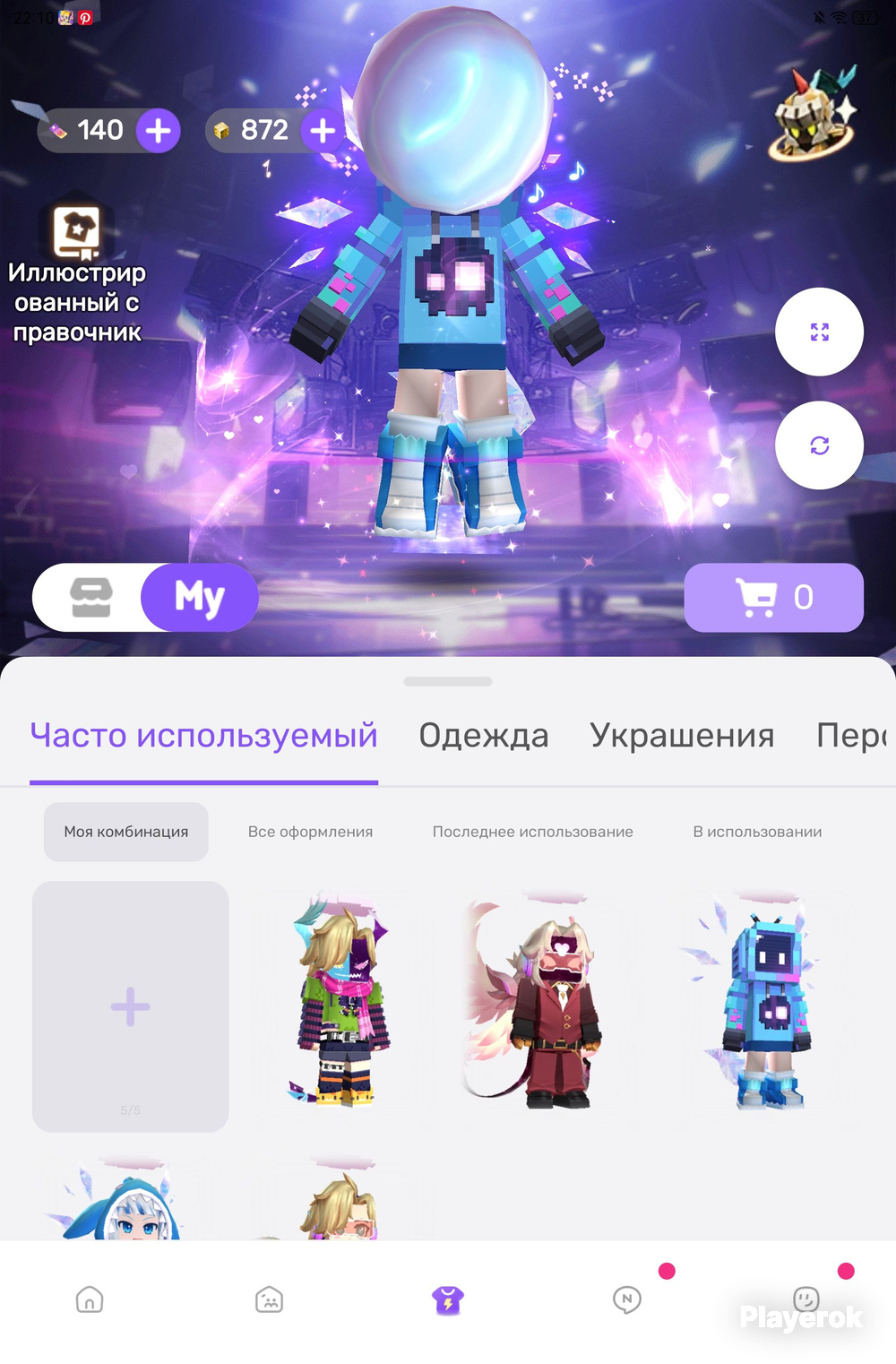Open the chat messages tab
The image size is (896, 1364).
[x=626, y=1299]
